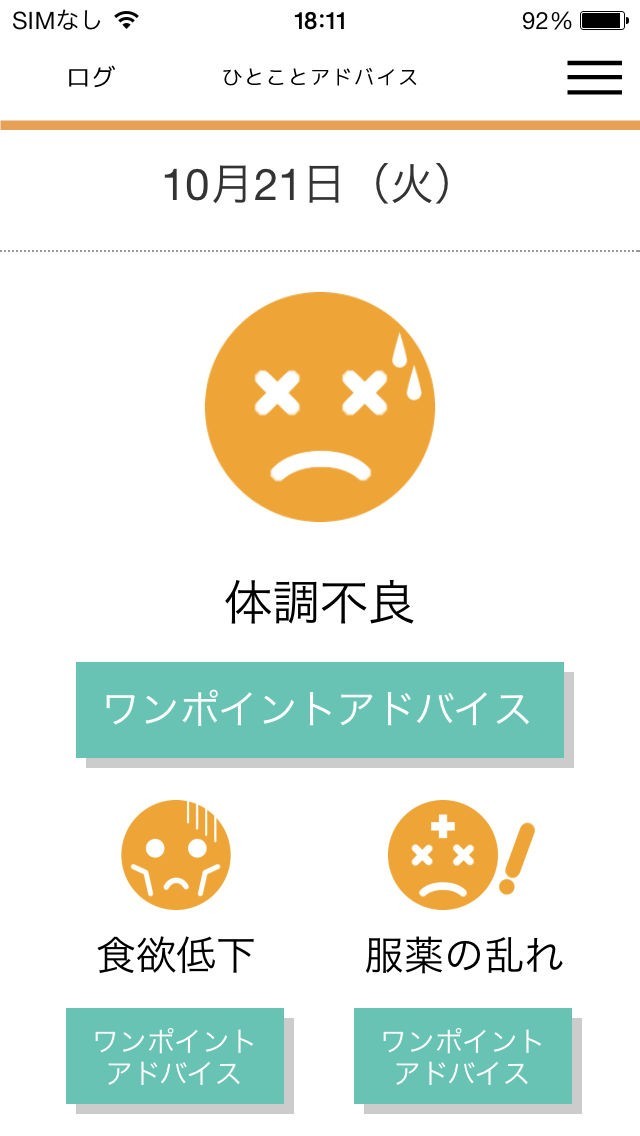Open ワンポイントアドバイス for 服薬の乱れ
Image resolution: width=640 pixels, height=1136 pixels.
462,1055
